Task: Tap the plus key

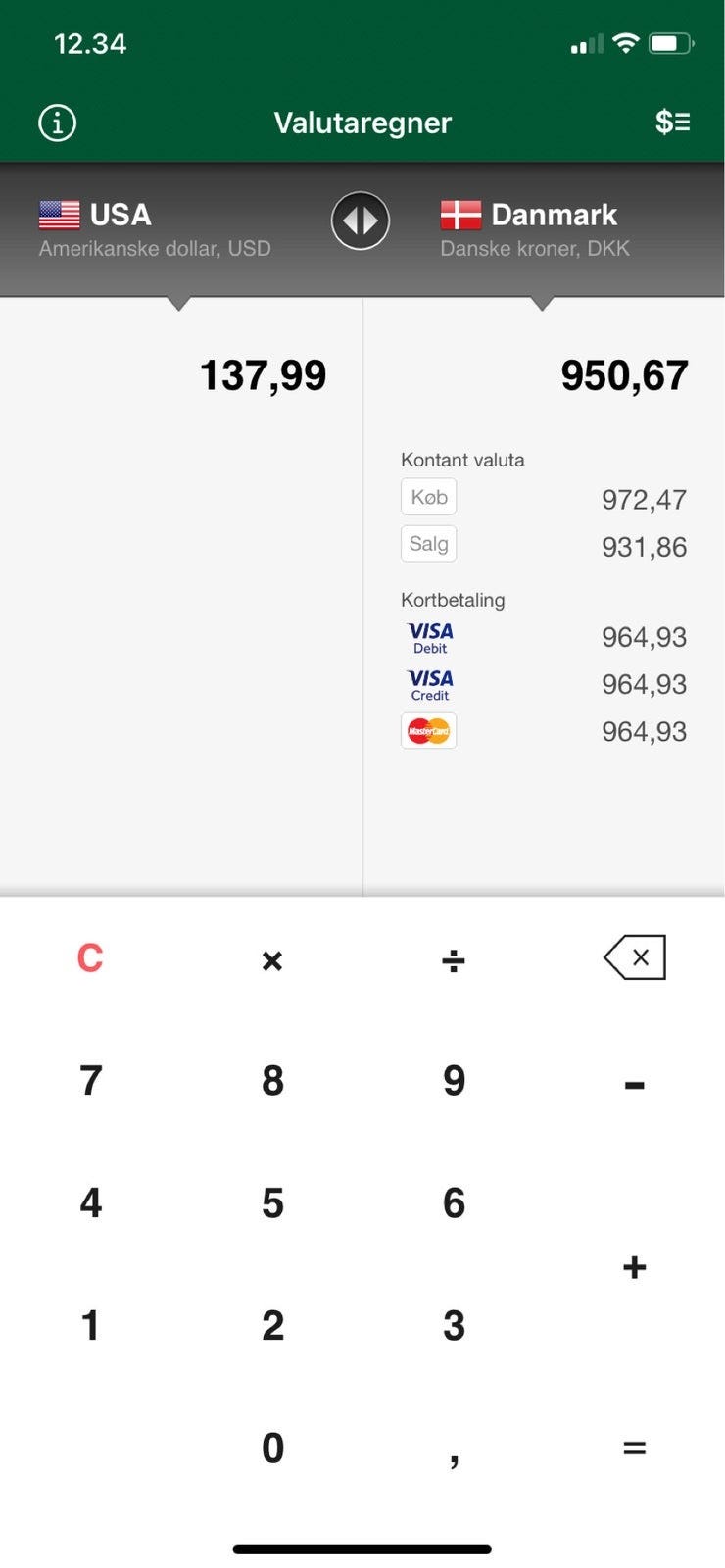Action: tap(635, 1267)
